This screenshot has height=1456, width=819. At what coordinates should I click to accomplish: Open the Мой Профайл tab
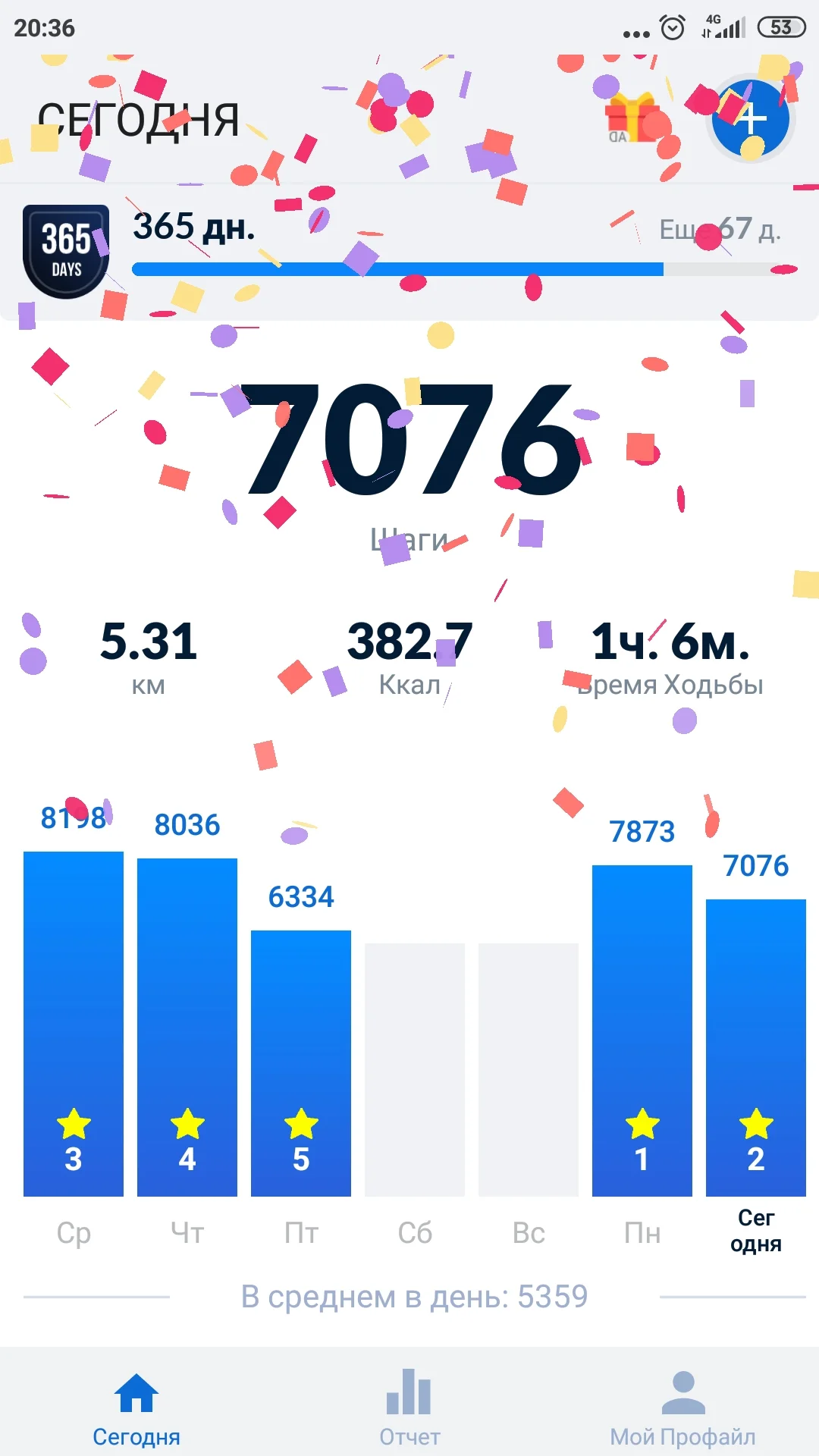click(682, 1407)
